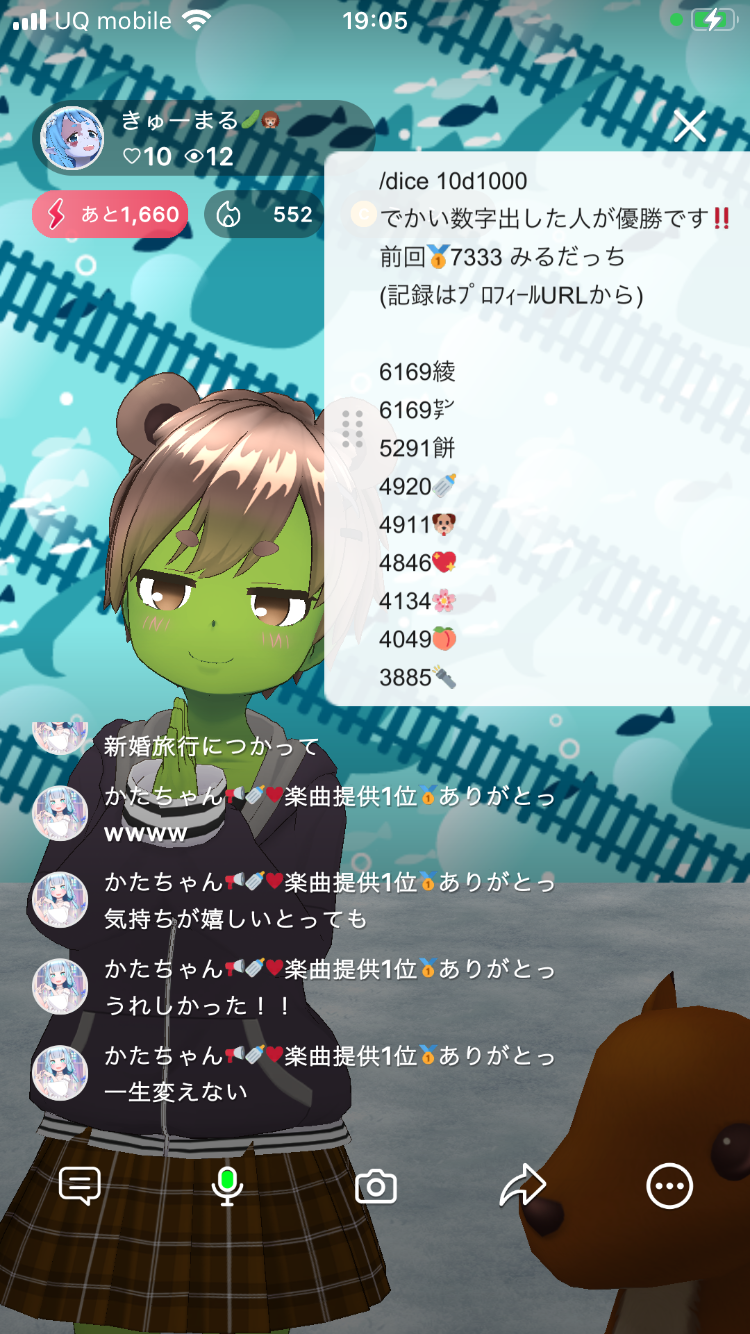The width and height of the screenshot is (750, 1334).
Task: Open the 552 flame points badge
Action: [264, 214]
